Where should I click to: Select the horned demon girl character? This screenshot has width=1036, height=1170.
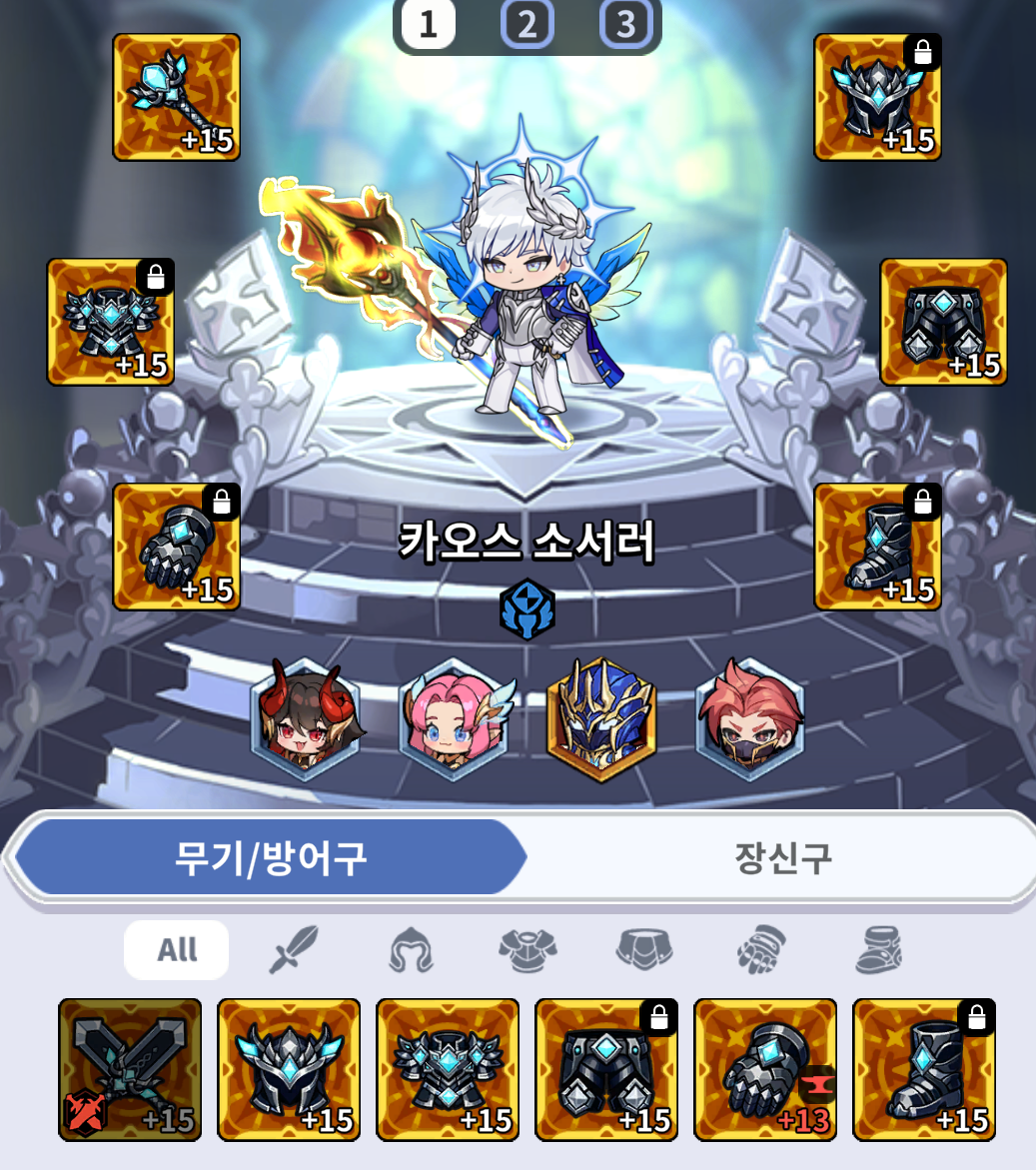[x=305, y=719]
